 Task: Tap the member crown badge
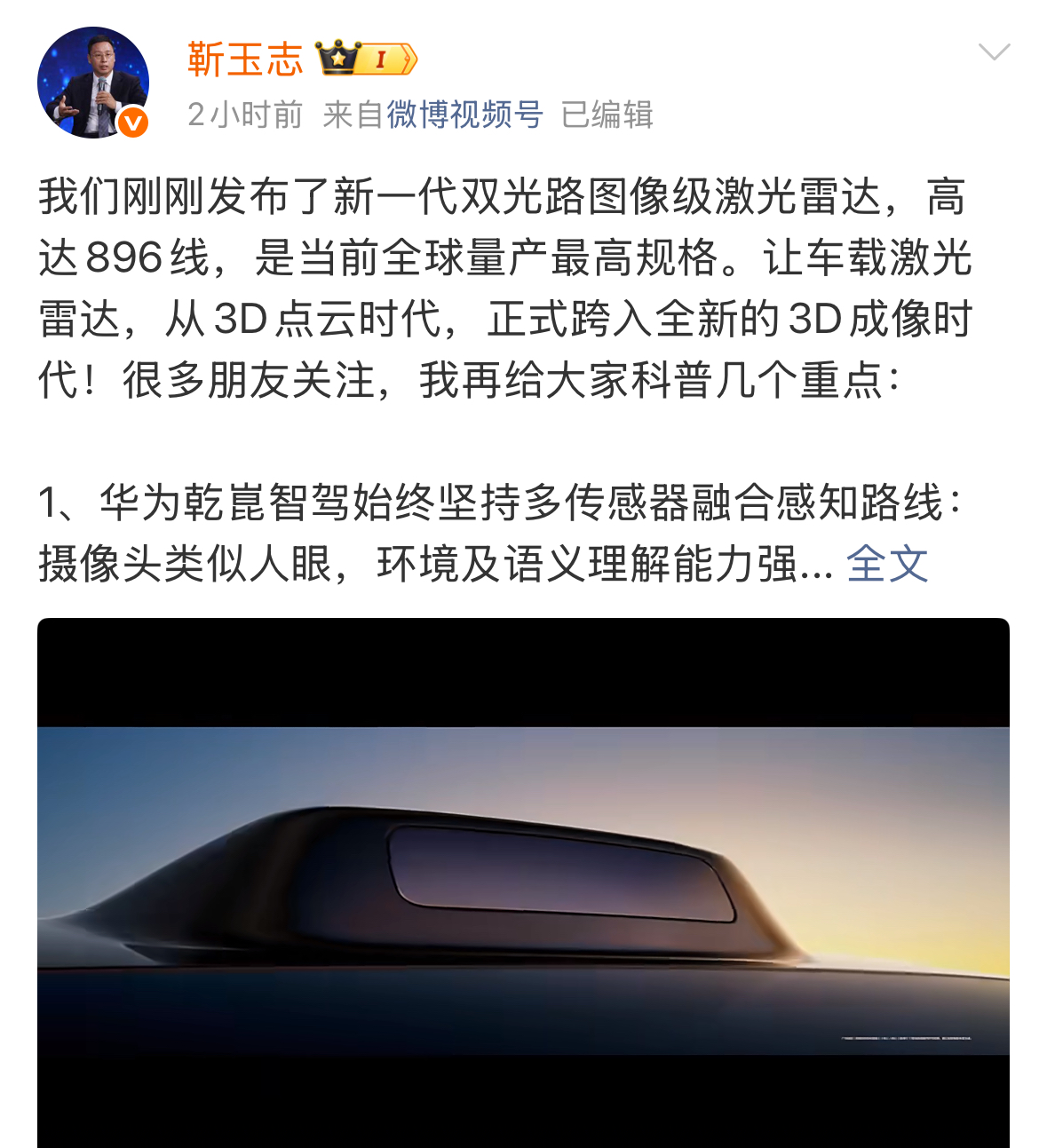[x=367, y=59]
